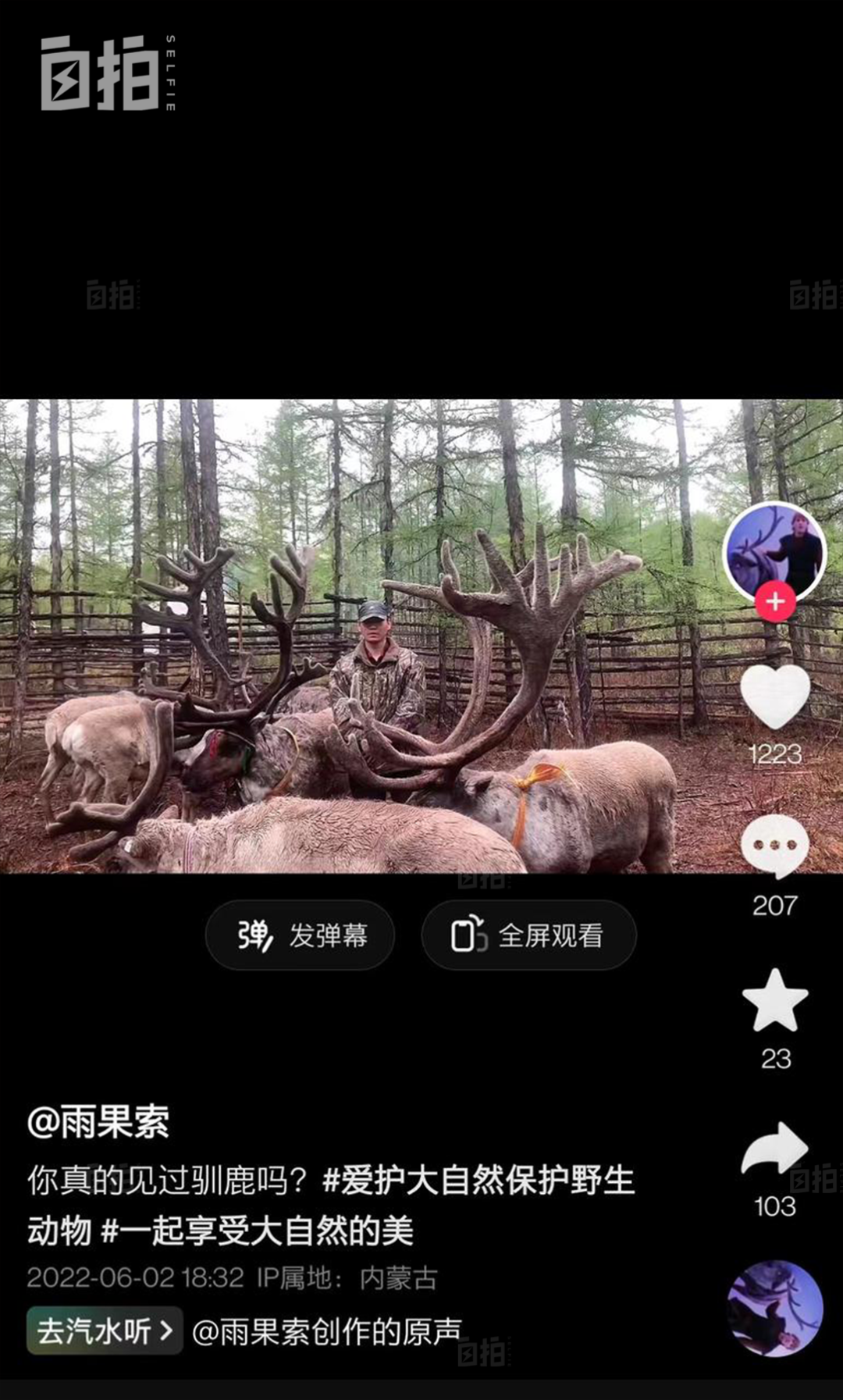Add the video to favorites with the star
843x1400 pixels.
click(774, 1001)
